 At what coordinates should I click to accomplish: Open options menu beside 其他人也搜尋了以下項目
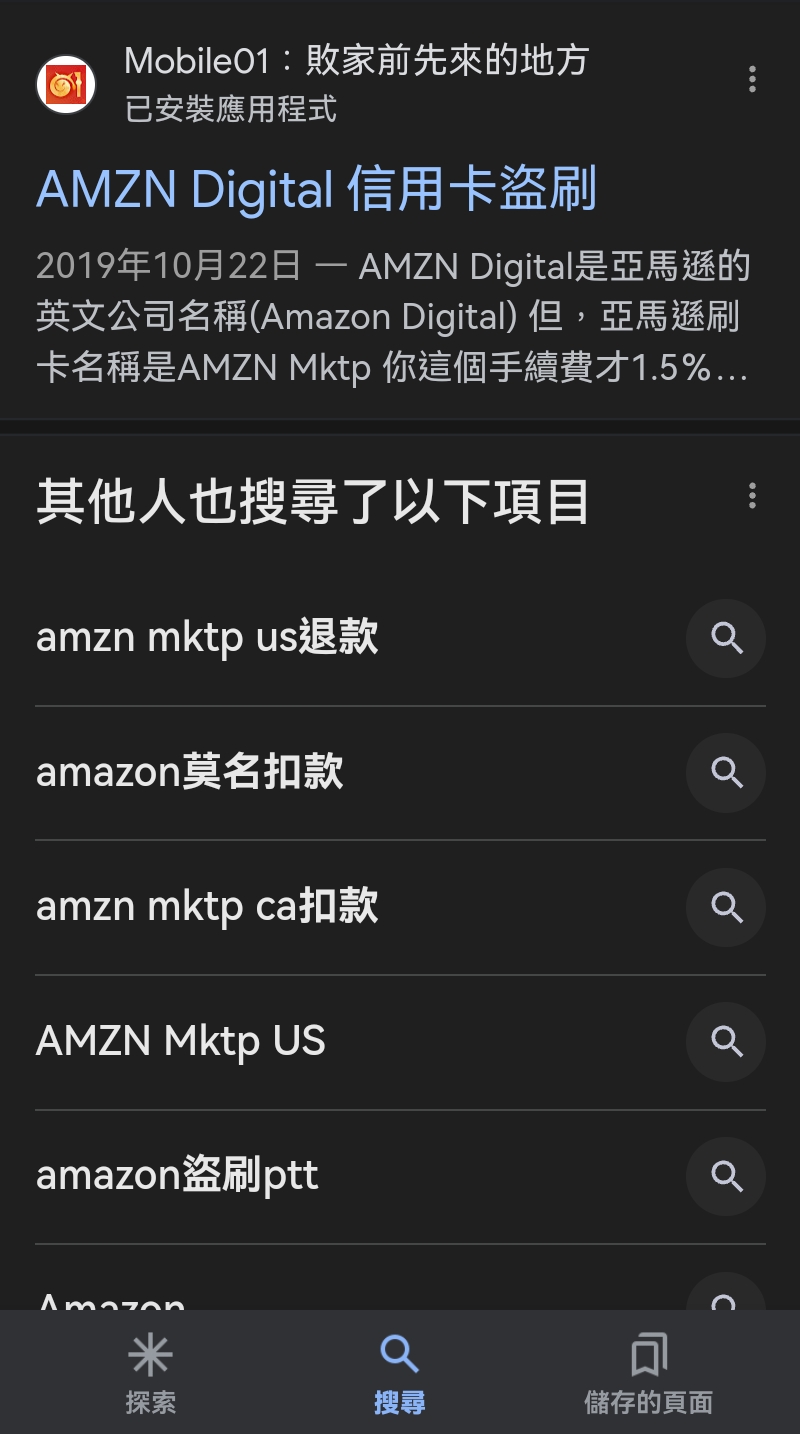pos(752,496)
